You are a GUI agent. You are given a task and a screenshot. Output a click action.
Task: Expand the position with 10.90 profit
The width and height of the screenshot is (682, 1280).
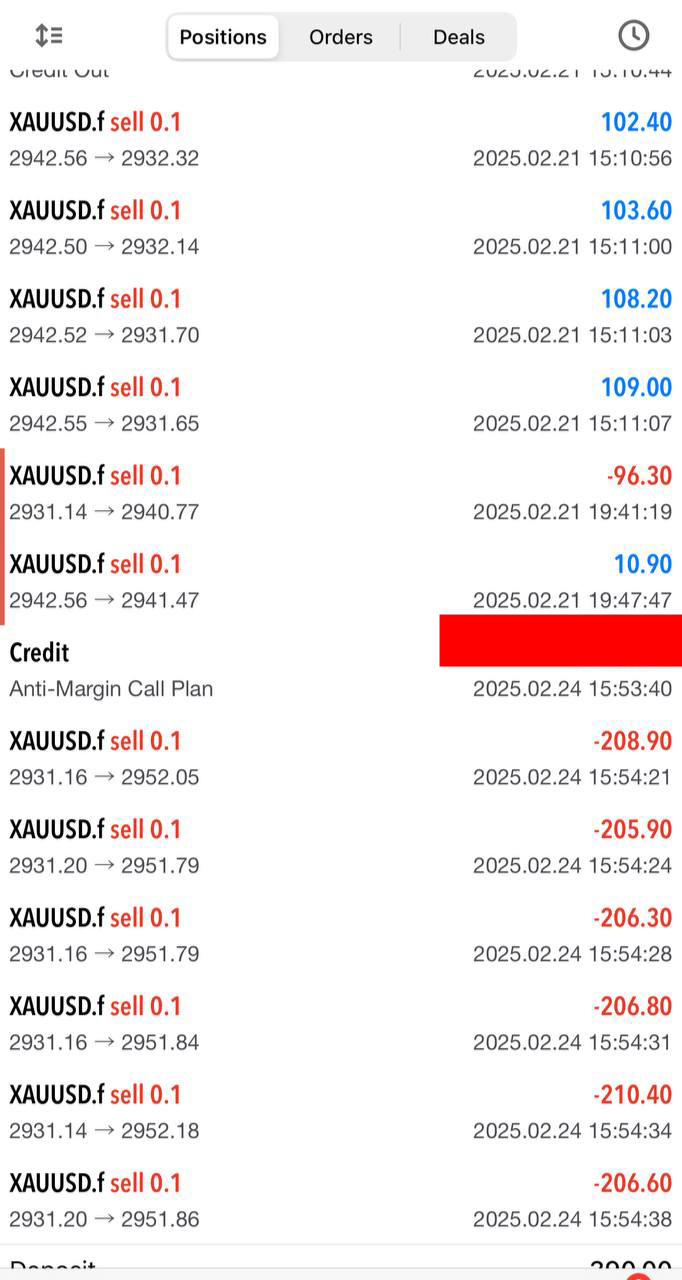(x=341, y=581)
